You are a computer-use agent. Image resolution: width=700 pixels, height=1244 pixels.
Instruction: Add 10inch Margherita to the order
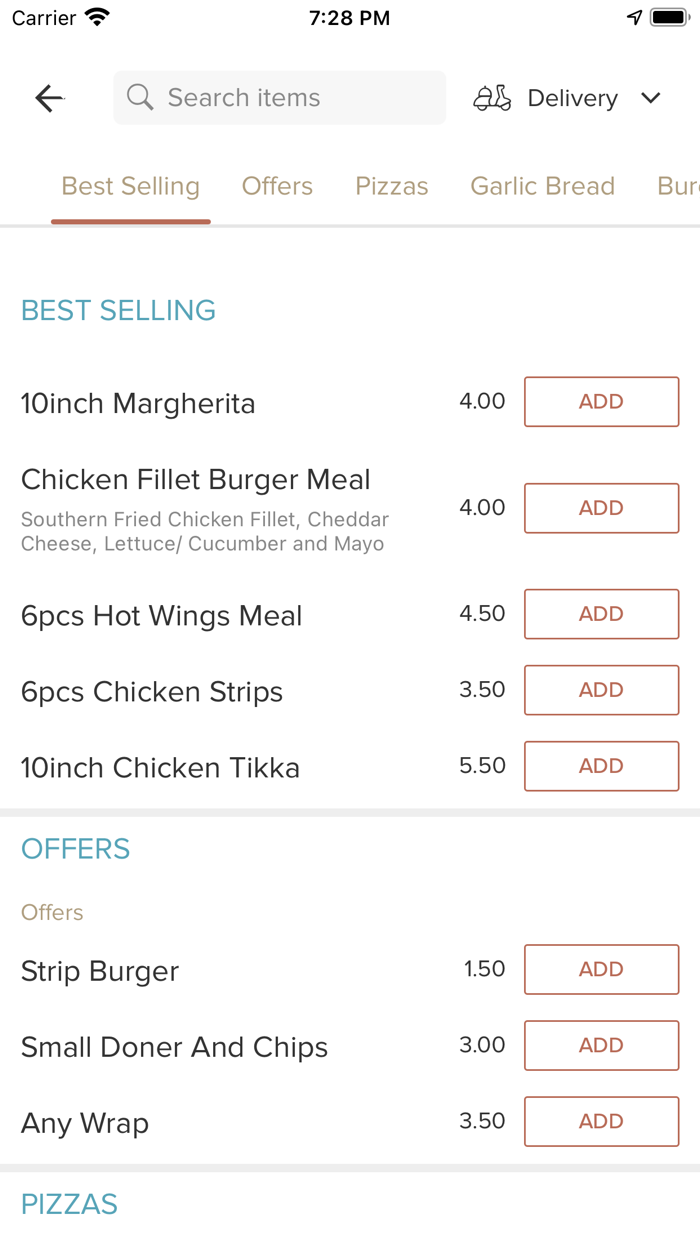tap(601, 402)
